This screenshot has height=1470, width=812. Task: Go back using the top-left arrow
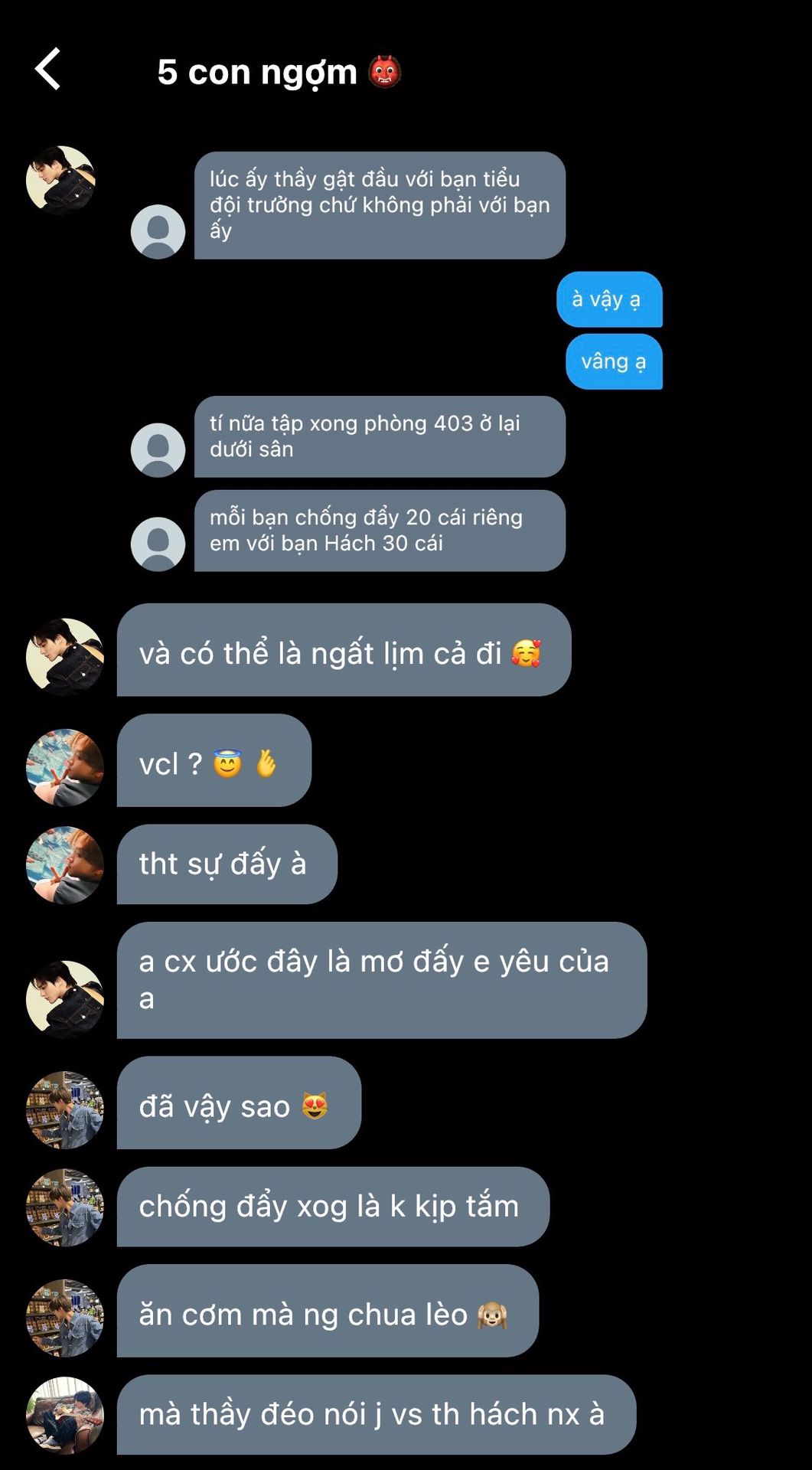[48, 70]
